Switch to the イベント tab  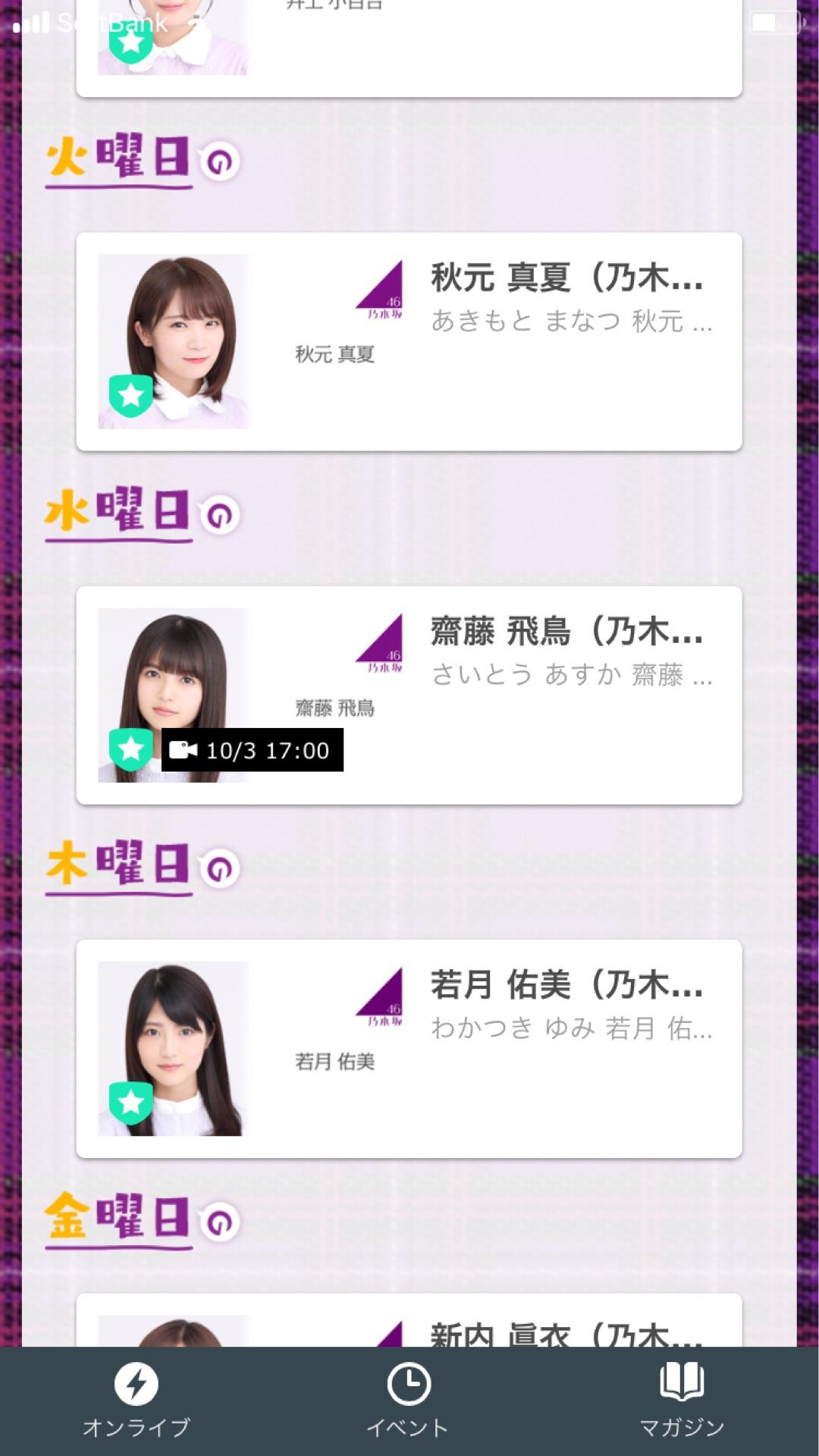click(409, 1401)
